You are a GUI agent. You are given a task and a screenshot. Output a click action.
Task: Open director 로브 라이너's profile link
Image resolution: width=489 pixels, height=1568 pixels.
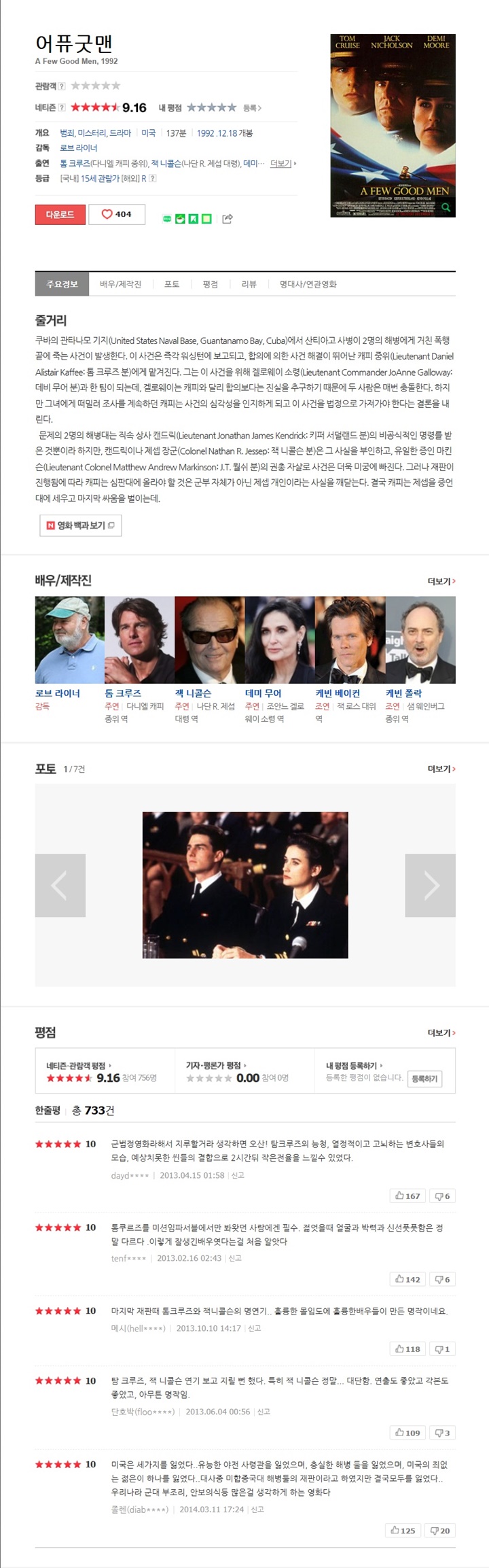point(78,147)
